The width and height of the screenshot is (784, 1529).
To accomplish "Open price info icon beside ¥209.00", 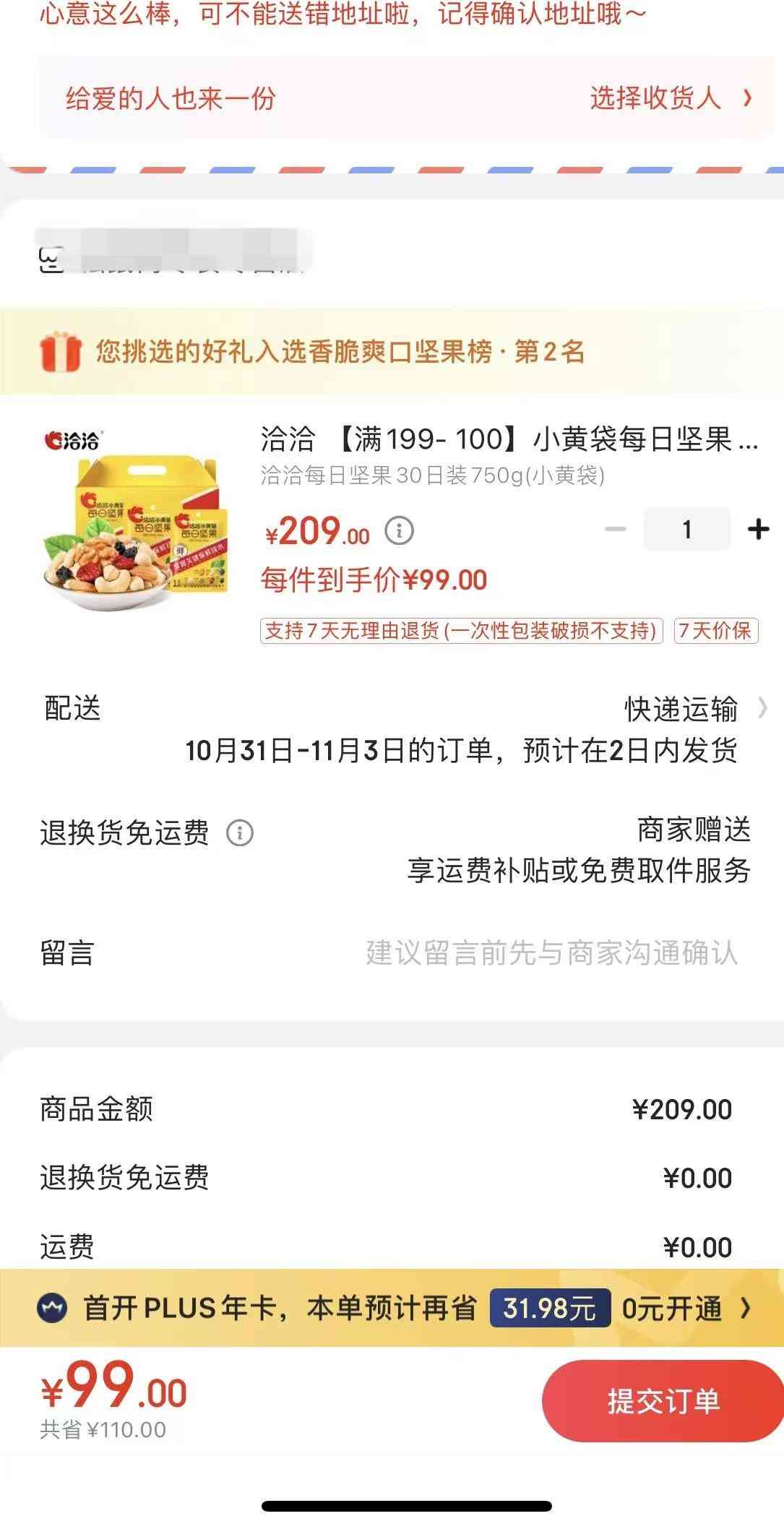I will tap(399, 531).
